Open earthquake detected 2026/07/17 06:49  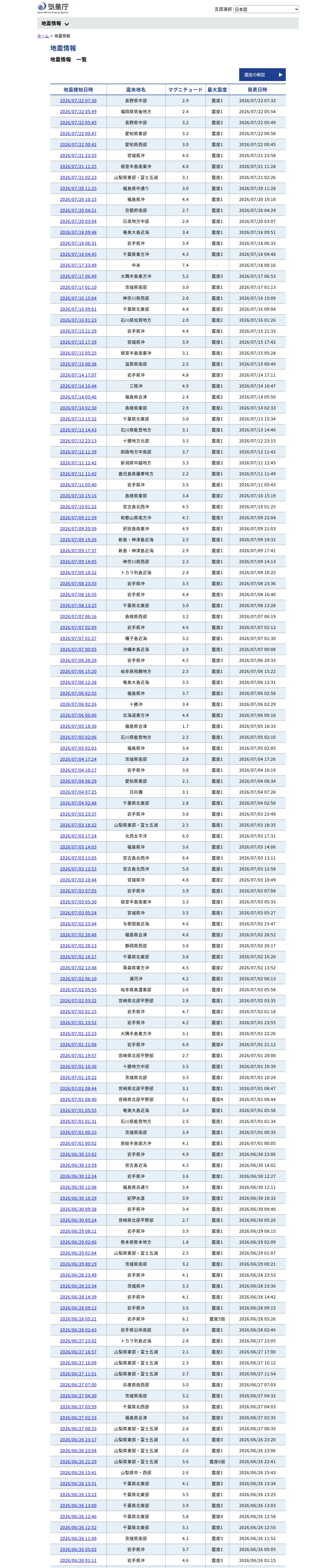click(78, 276)
